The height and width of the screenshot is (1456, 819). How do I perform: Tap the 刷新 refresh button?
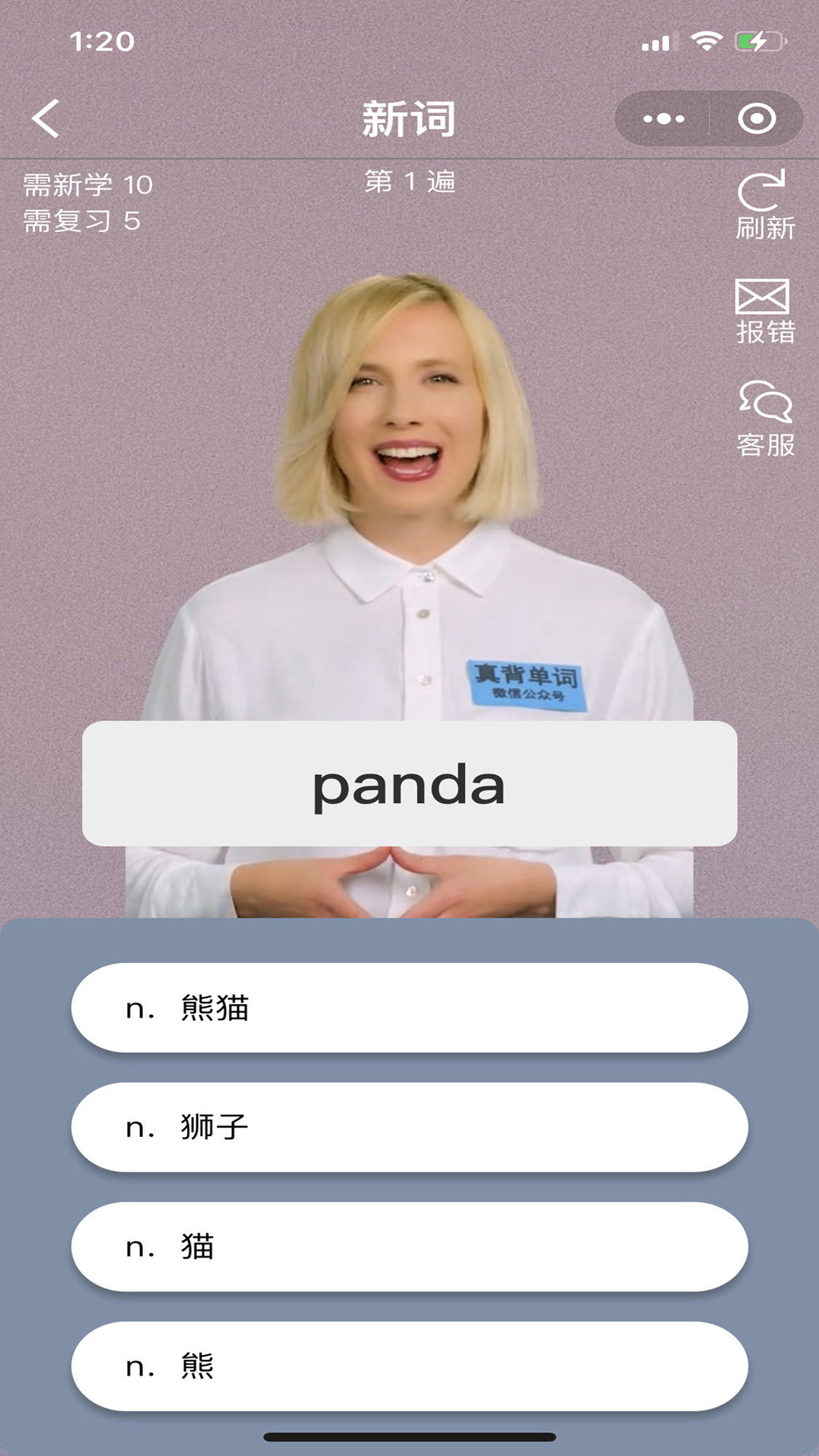point(764,205)
